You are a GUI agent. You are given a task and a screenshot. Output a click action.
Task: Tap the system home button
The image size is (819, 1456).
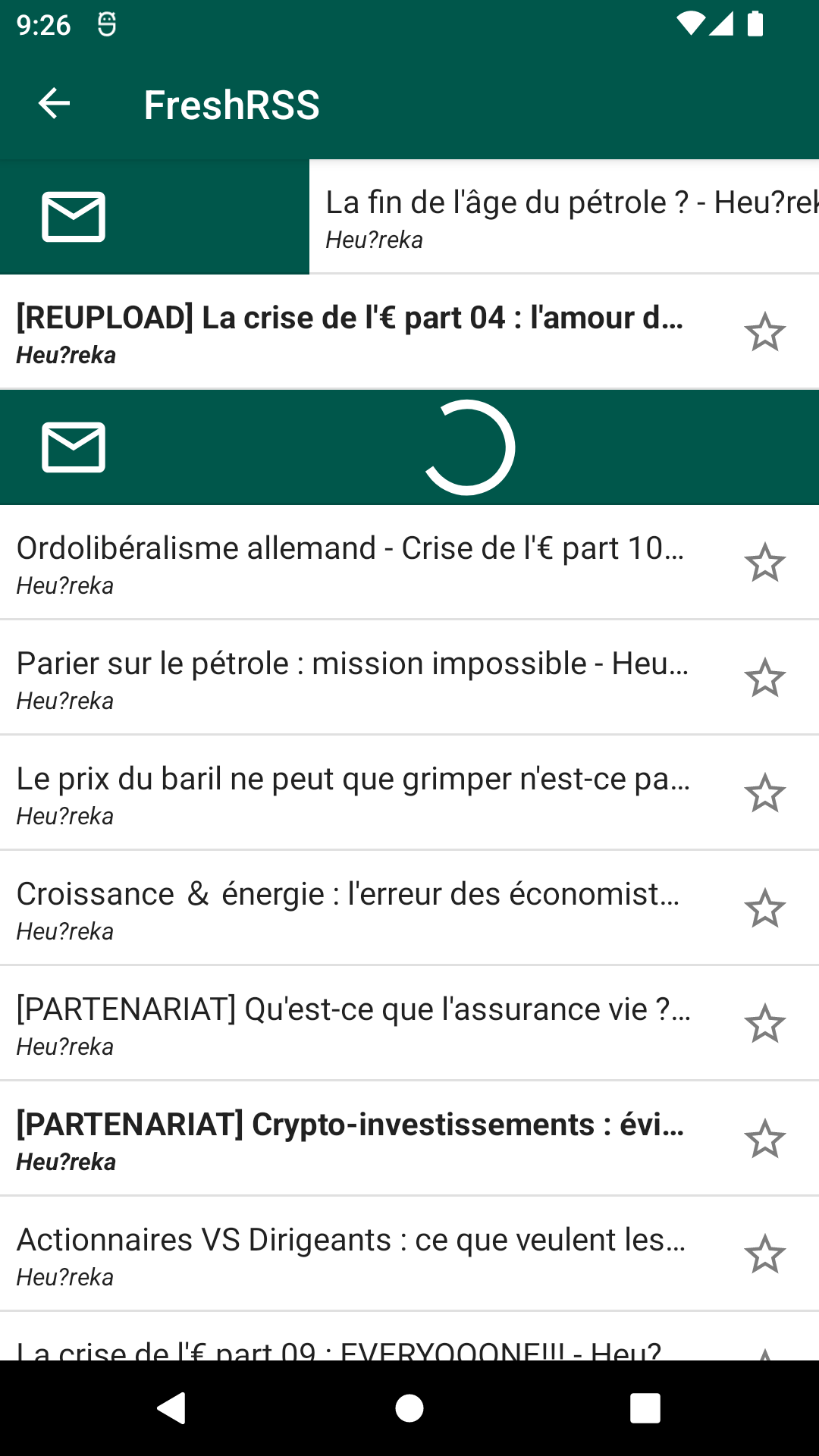409,1408
